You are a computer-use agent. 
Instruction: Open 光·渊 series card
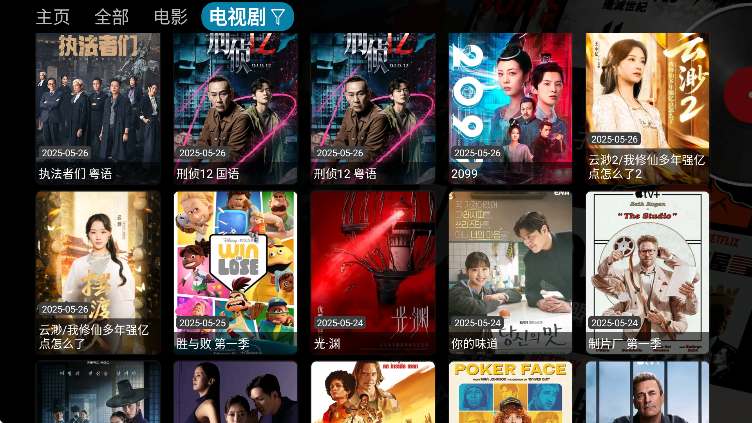coord(372,272)
